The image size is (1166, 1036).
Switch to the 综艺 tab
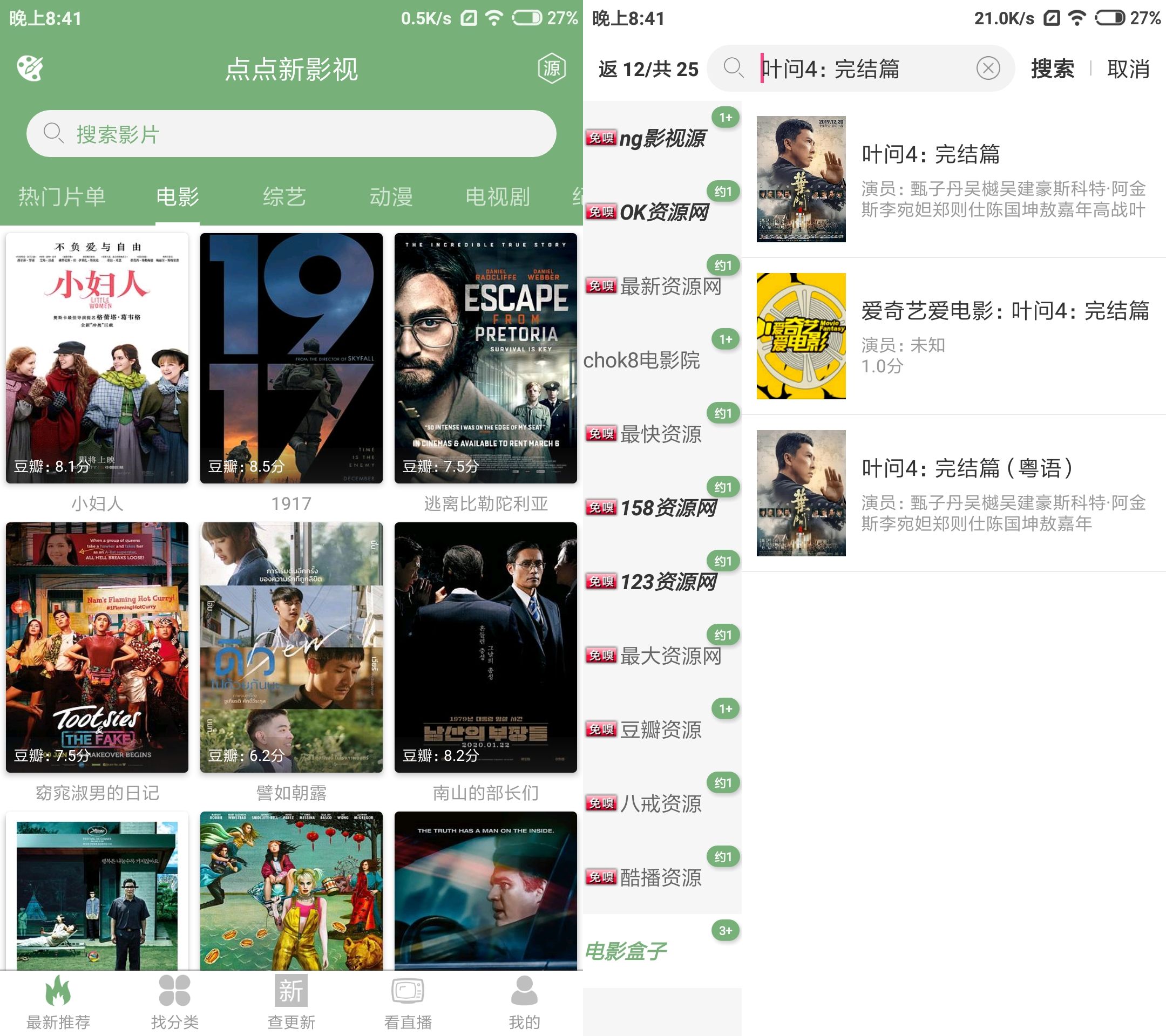pyautogui.click(x=284, y=197)
